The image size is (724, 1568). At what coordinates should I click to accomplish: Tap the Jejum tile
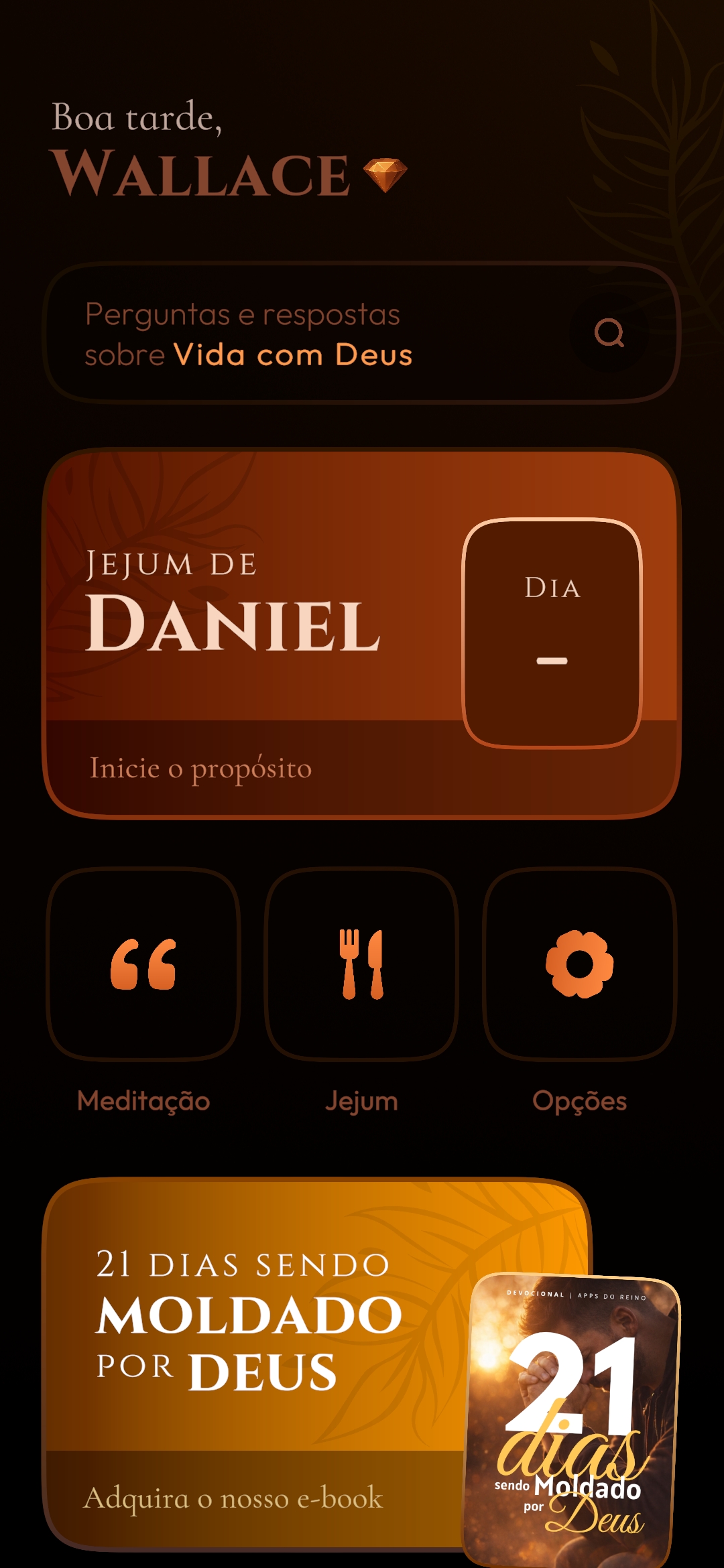[362, 975]
